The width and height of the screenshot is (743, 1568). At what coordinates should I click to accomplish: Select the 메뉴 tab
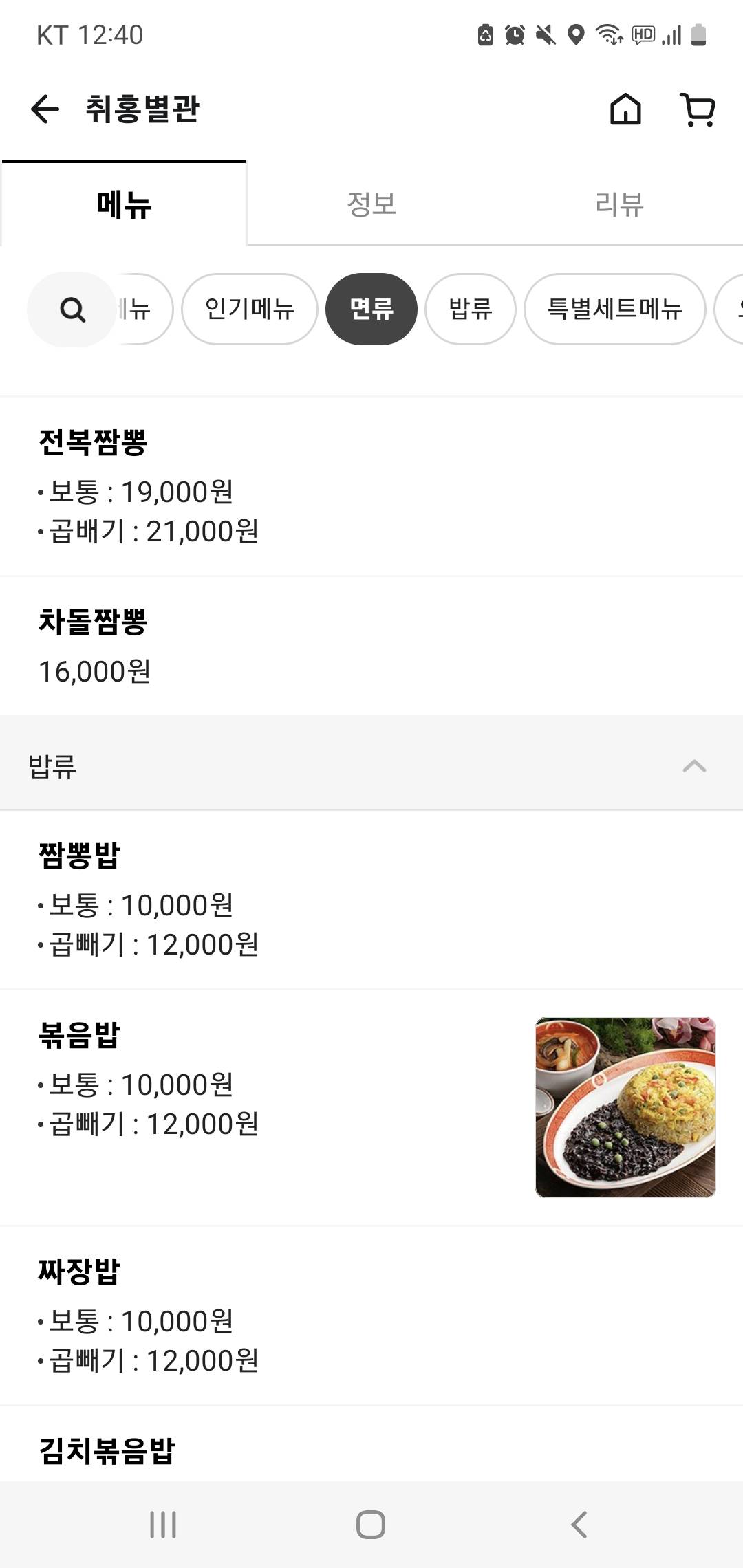point(124,204)
